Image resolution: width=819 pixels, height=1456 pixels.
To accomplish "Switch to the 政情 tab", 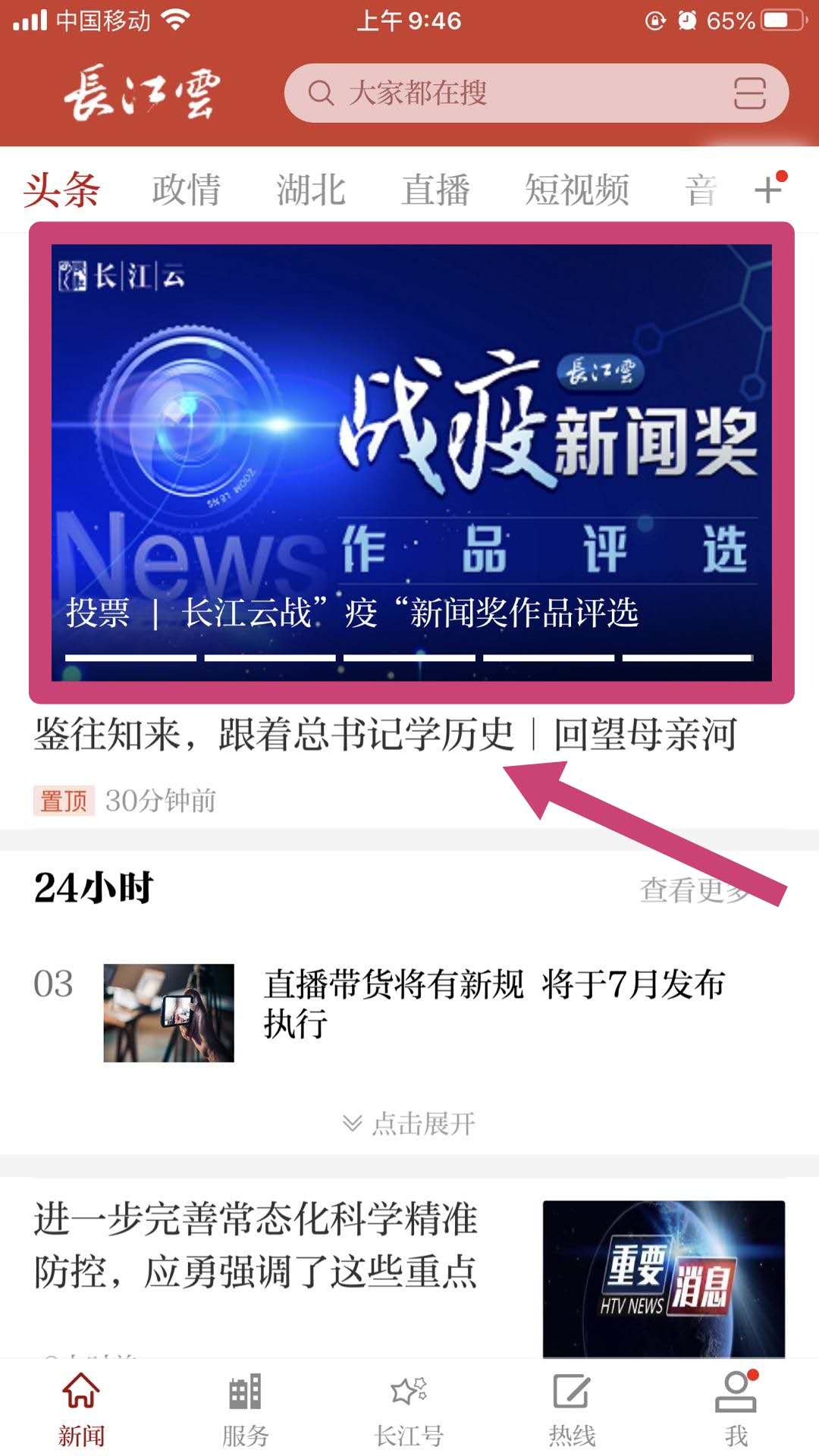I will coord(186,190).
